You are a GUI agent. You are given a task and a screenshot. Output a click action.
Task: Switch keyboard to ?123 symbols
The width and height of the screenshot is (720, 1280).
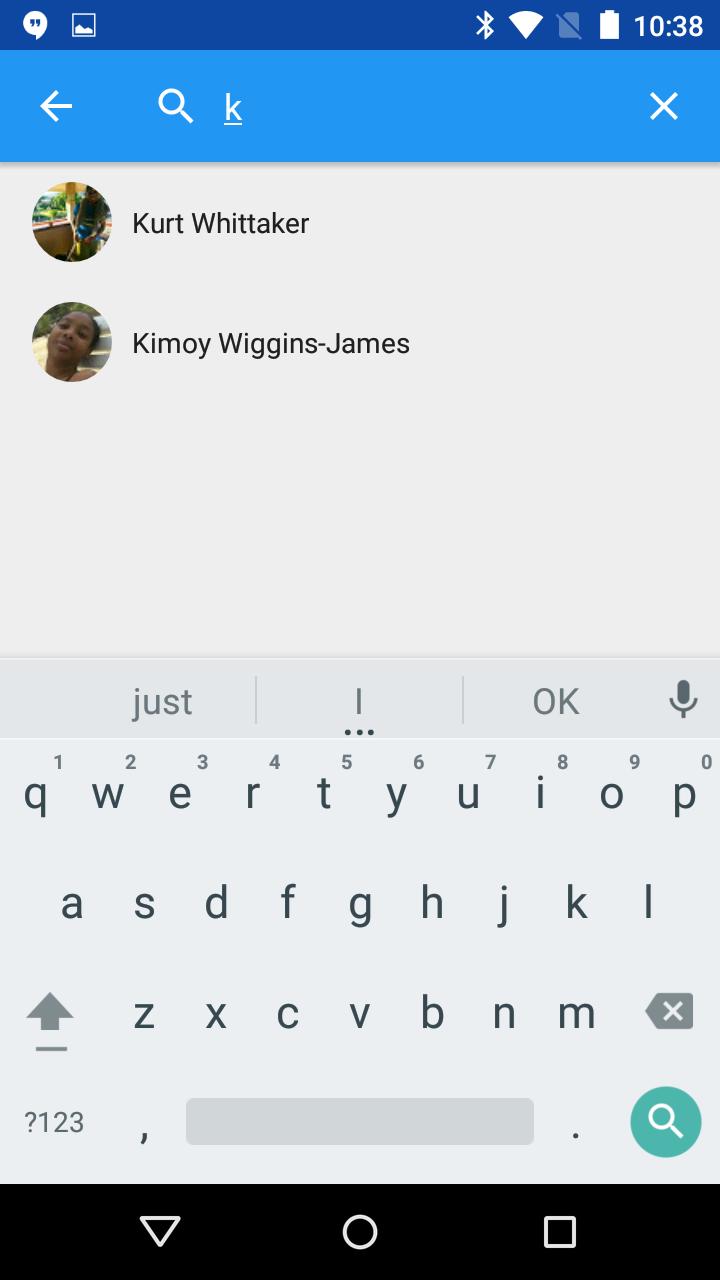(x=54, y=1122)
